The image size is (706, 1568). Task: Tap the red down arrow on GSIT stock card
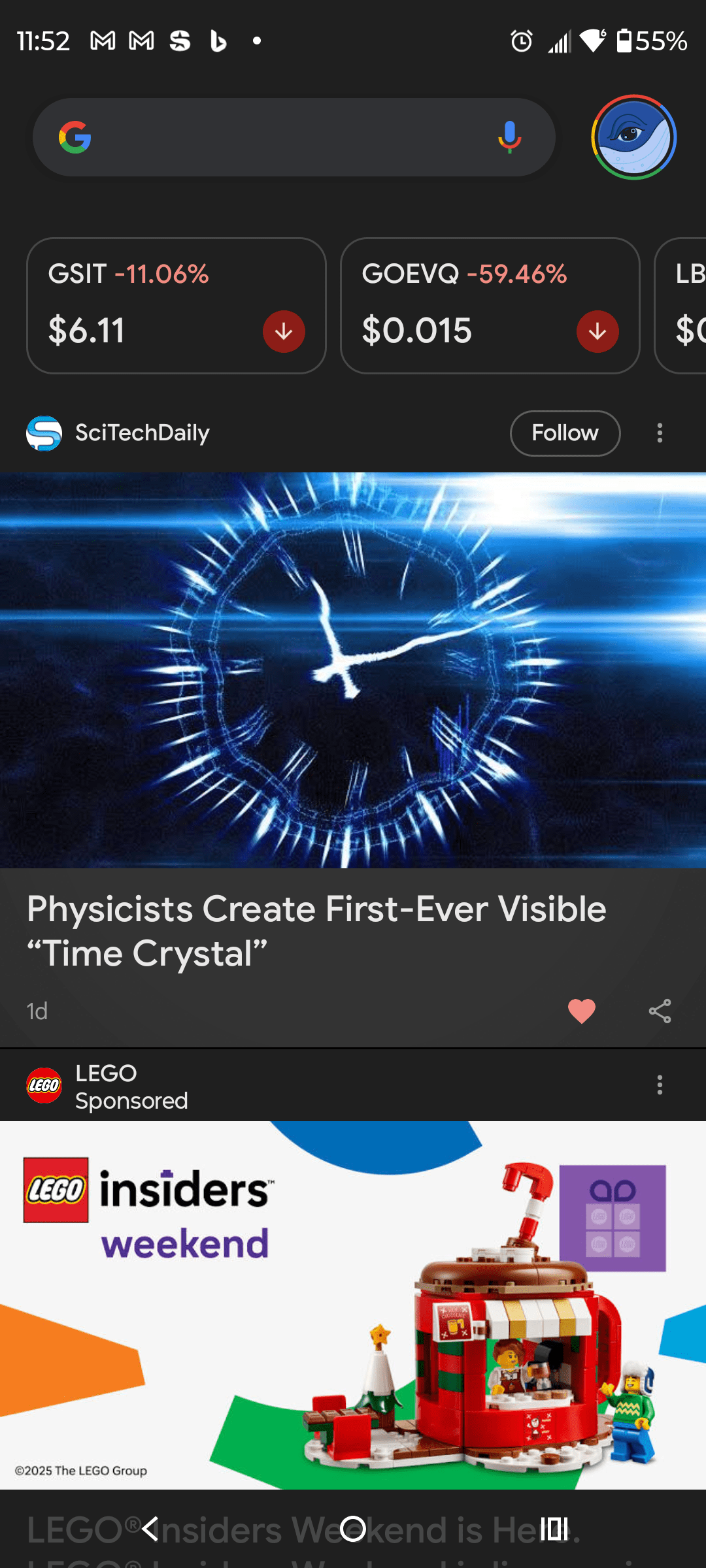(x=284, y=331)
